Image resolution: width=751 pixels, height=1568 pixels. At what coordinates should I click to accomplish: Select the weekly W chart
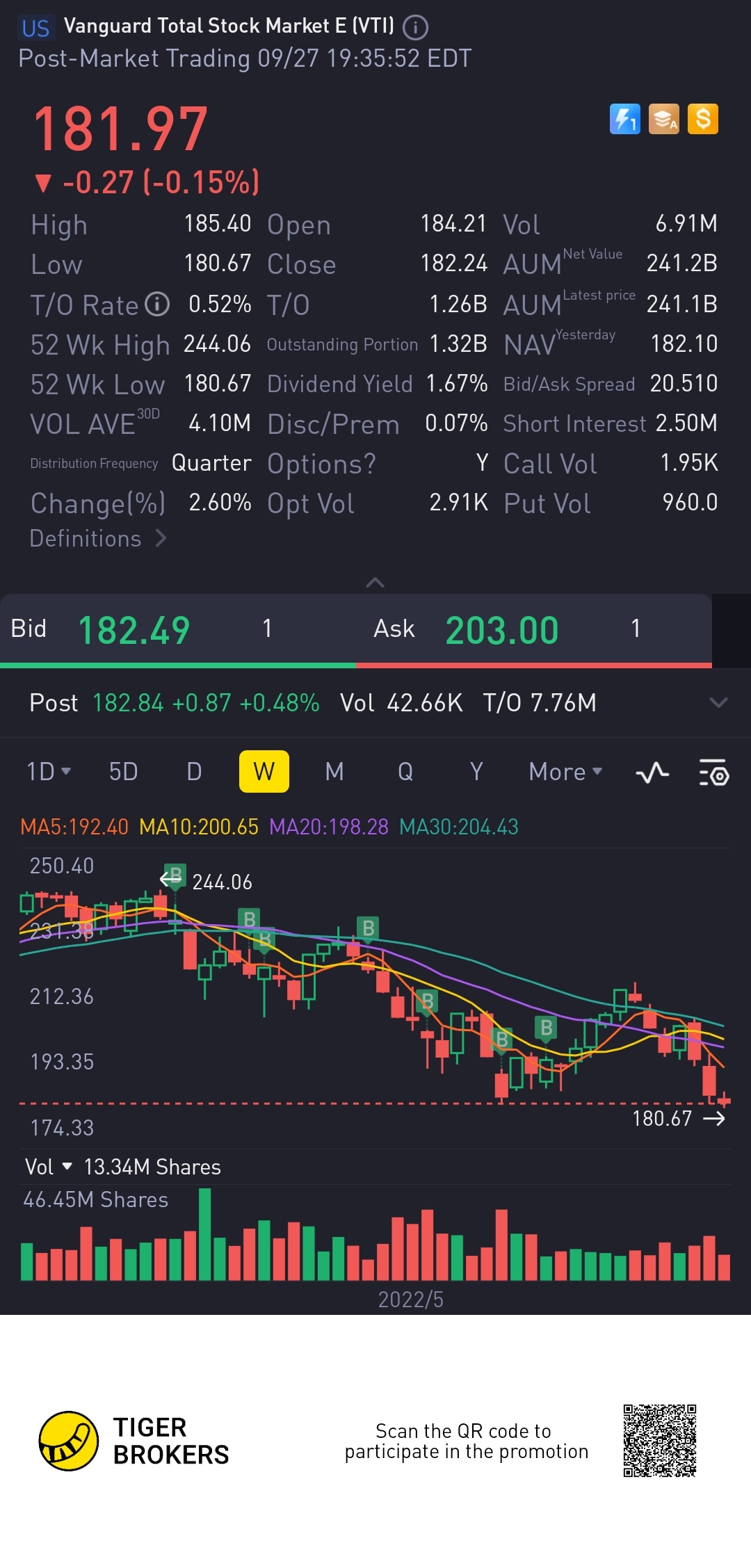pos(264,771)
